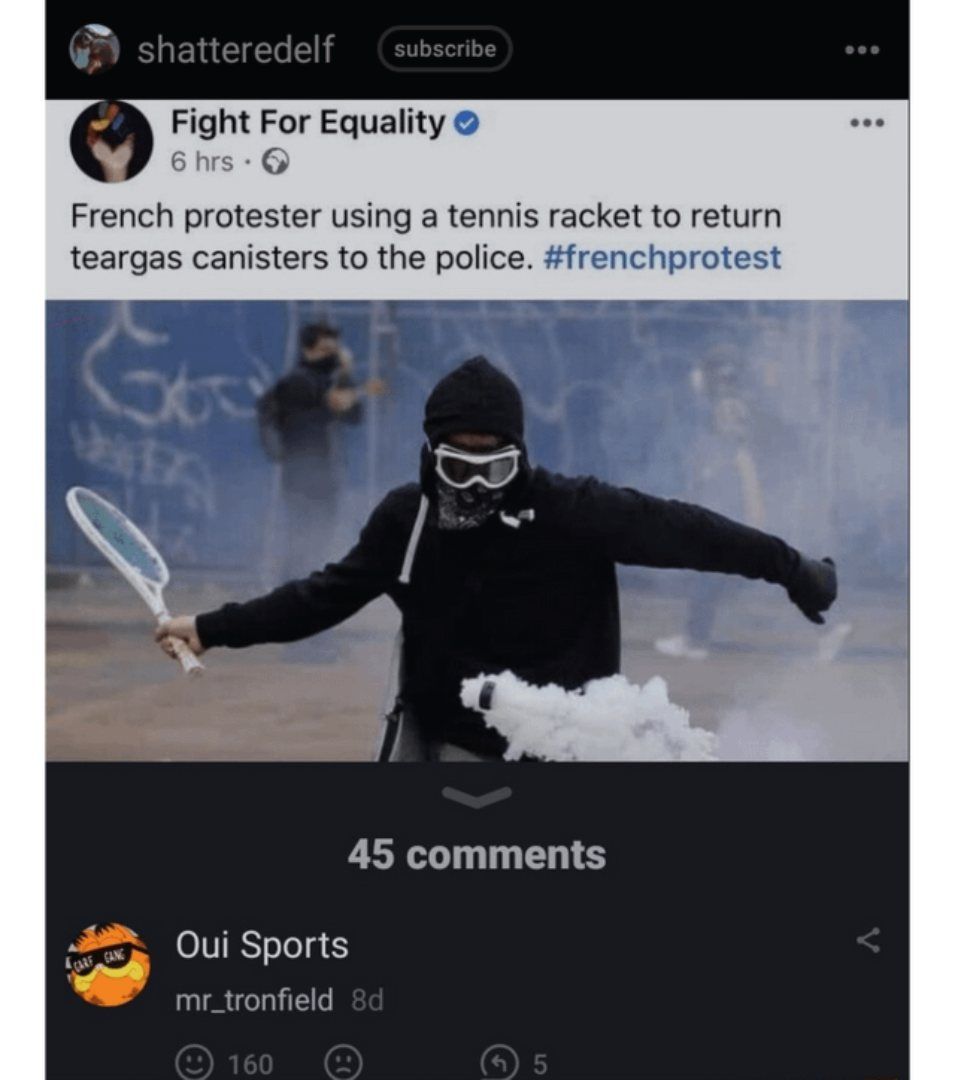
Task: Tap the chevron above 45 comments
Action: 477,796
